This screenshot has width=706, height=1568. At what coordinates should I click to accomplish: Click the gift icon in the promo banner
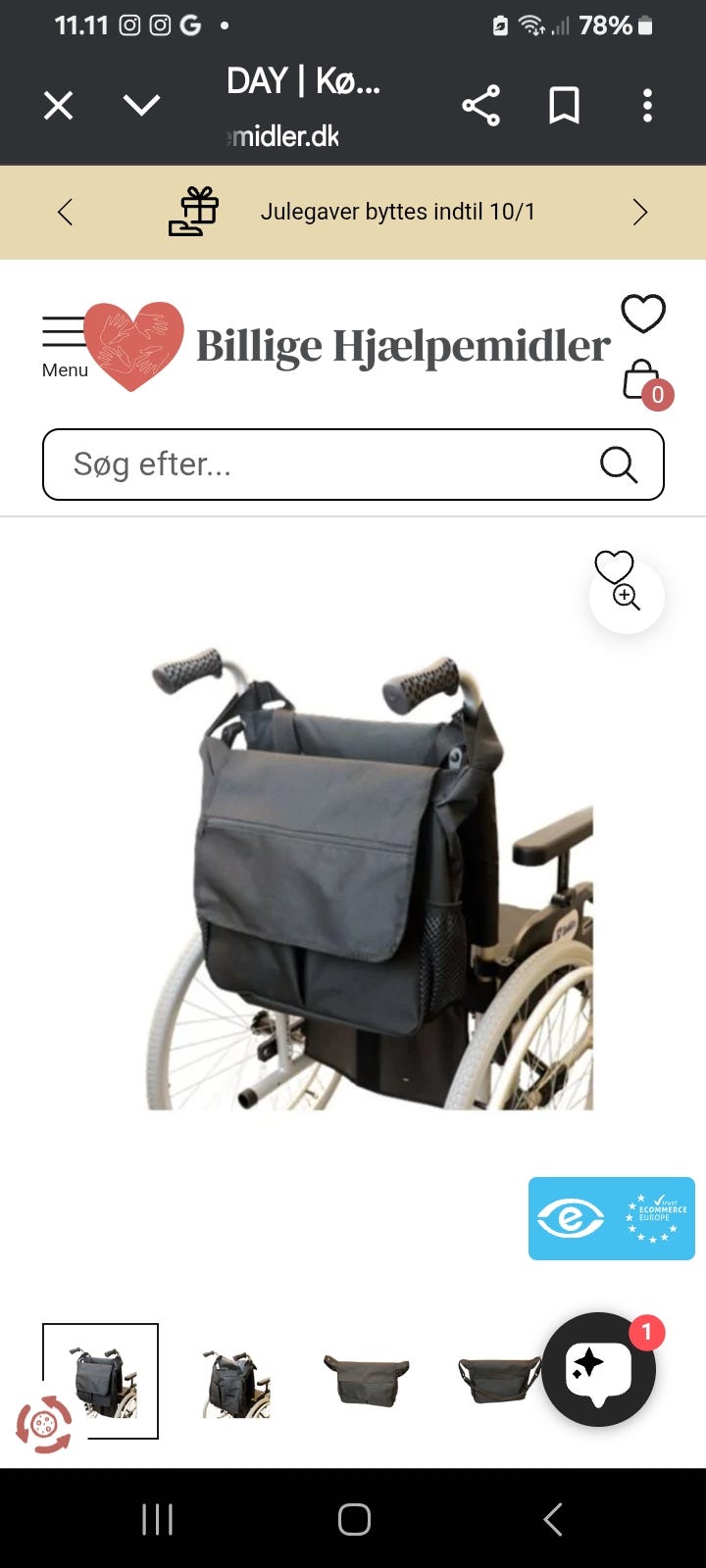(193, 212)
